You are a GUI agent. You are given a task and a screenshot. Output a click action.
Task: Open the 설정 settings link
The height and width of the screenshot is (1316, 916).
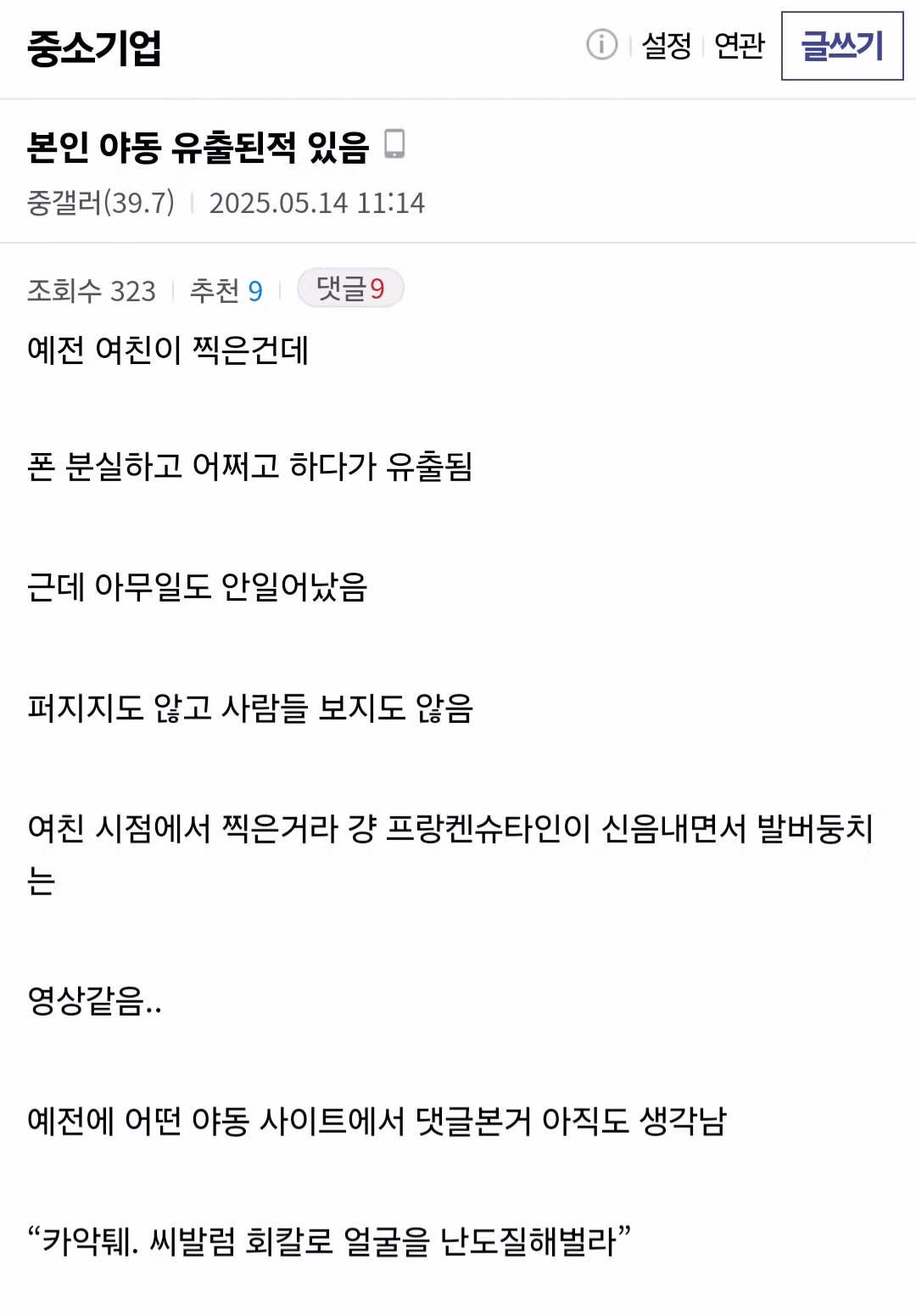[x=667, y=46]
